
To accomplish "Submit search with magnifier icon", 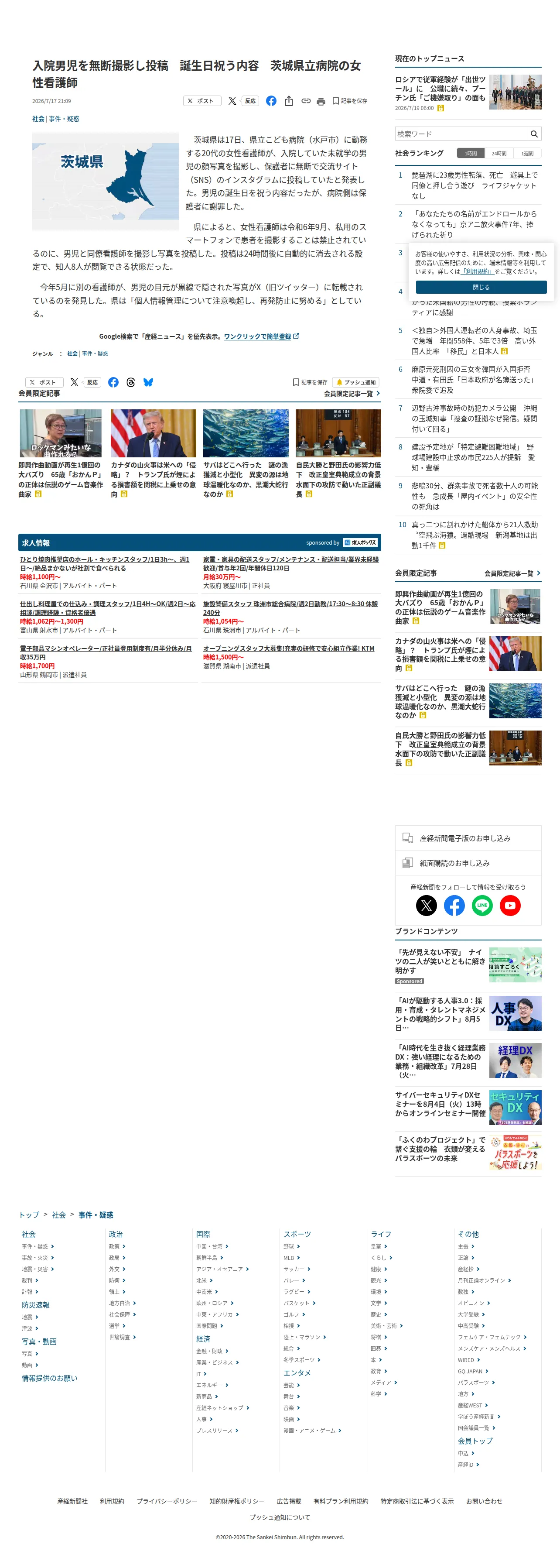I will (x=534, y=134).
